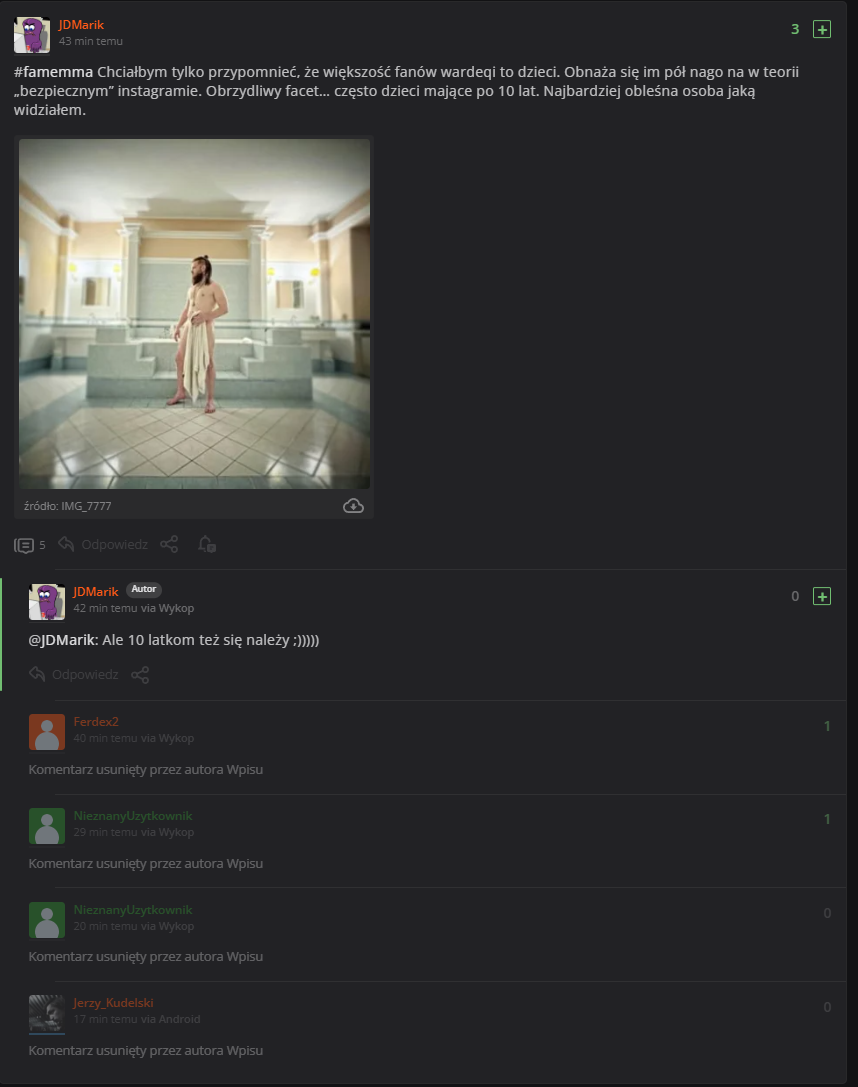This screenshot has height=1087, width=858.
Task: Share JDMarik's author comment
Action: 141,675
